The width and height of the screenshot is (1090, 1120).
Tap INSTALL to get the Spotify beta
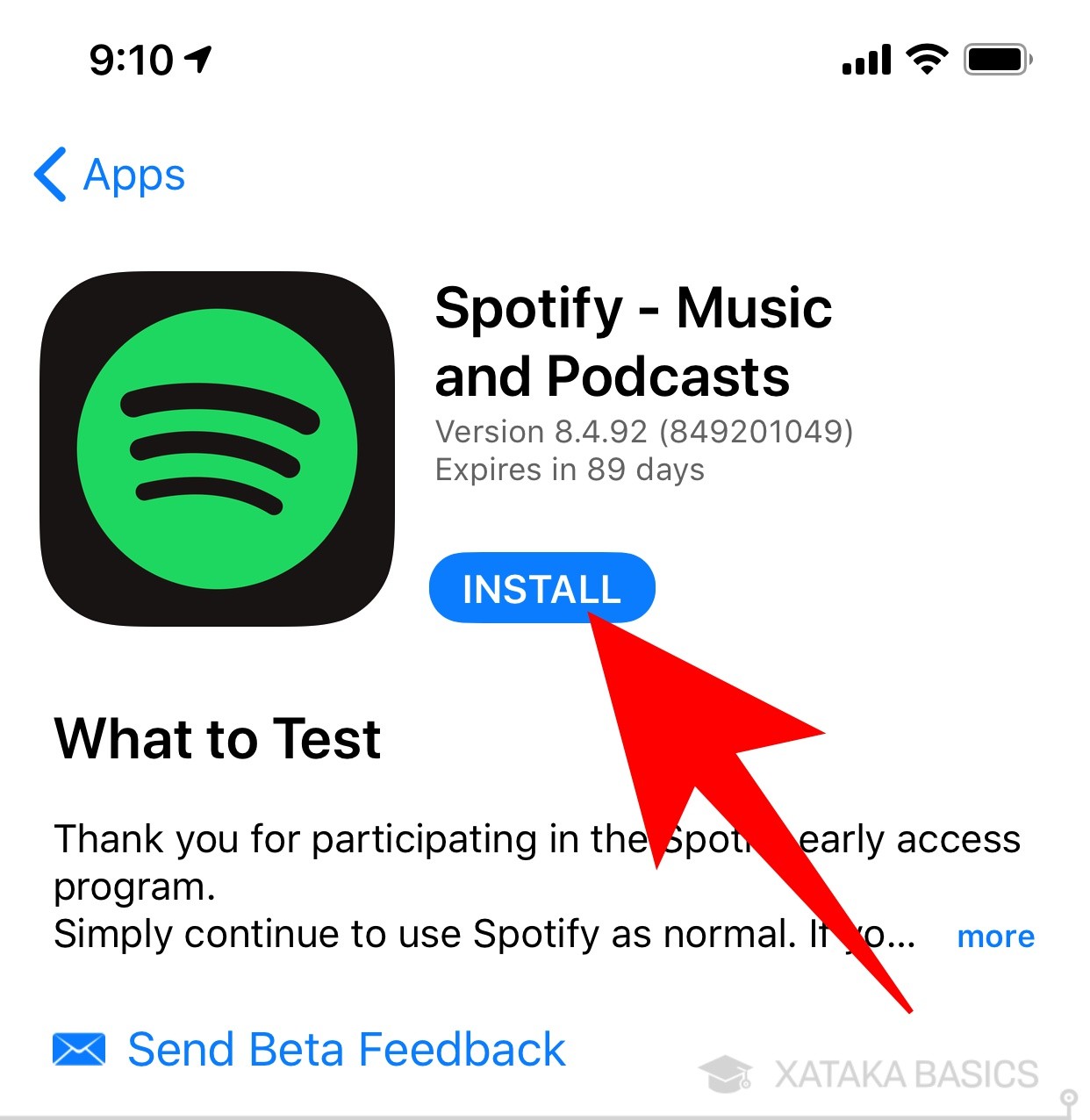[x=541, y=588]
